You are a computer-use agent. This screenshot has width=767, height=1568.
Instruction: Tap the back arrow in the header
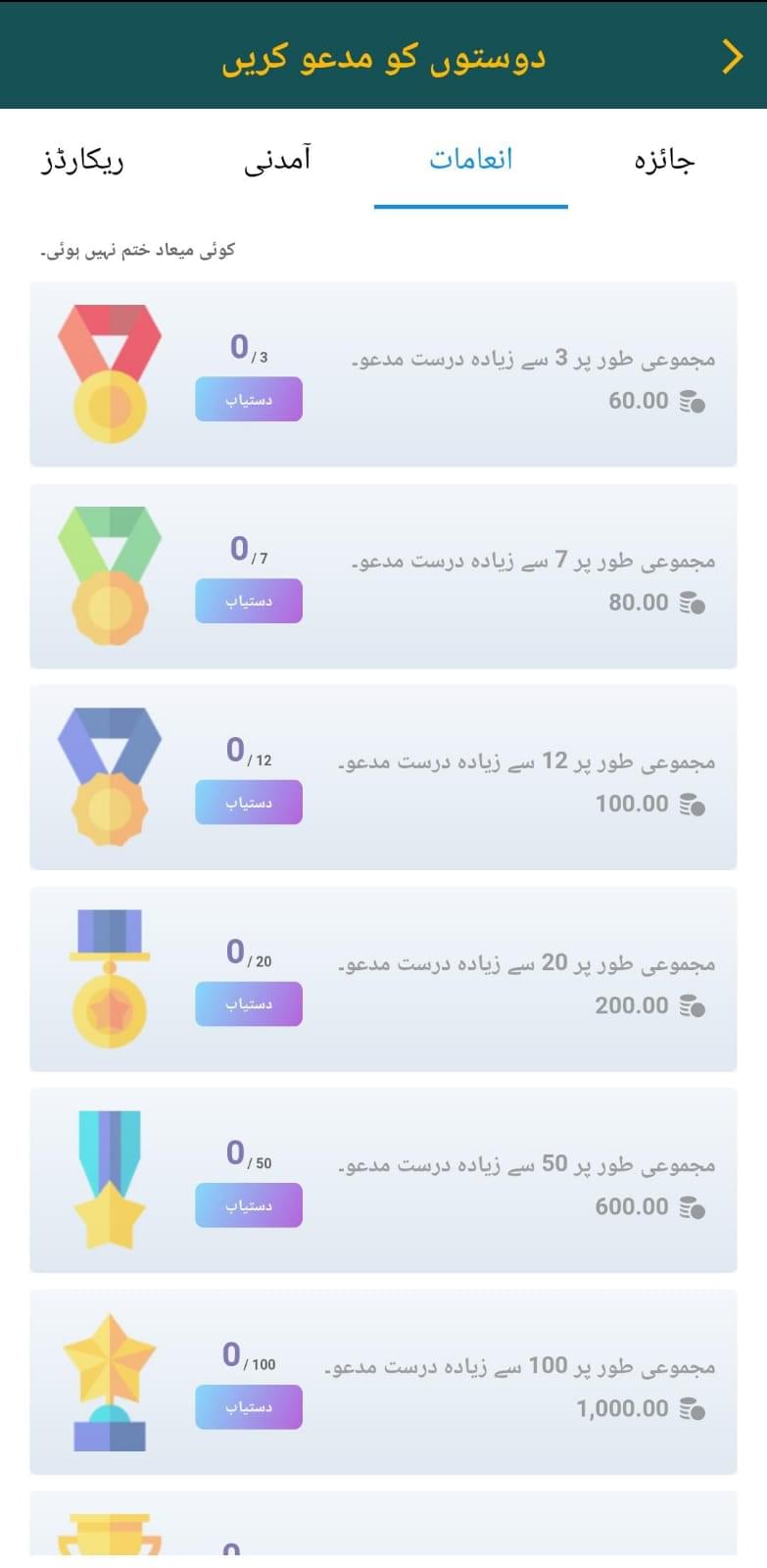pyautogui.click(x=732, y=57)
